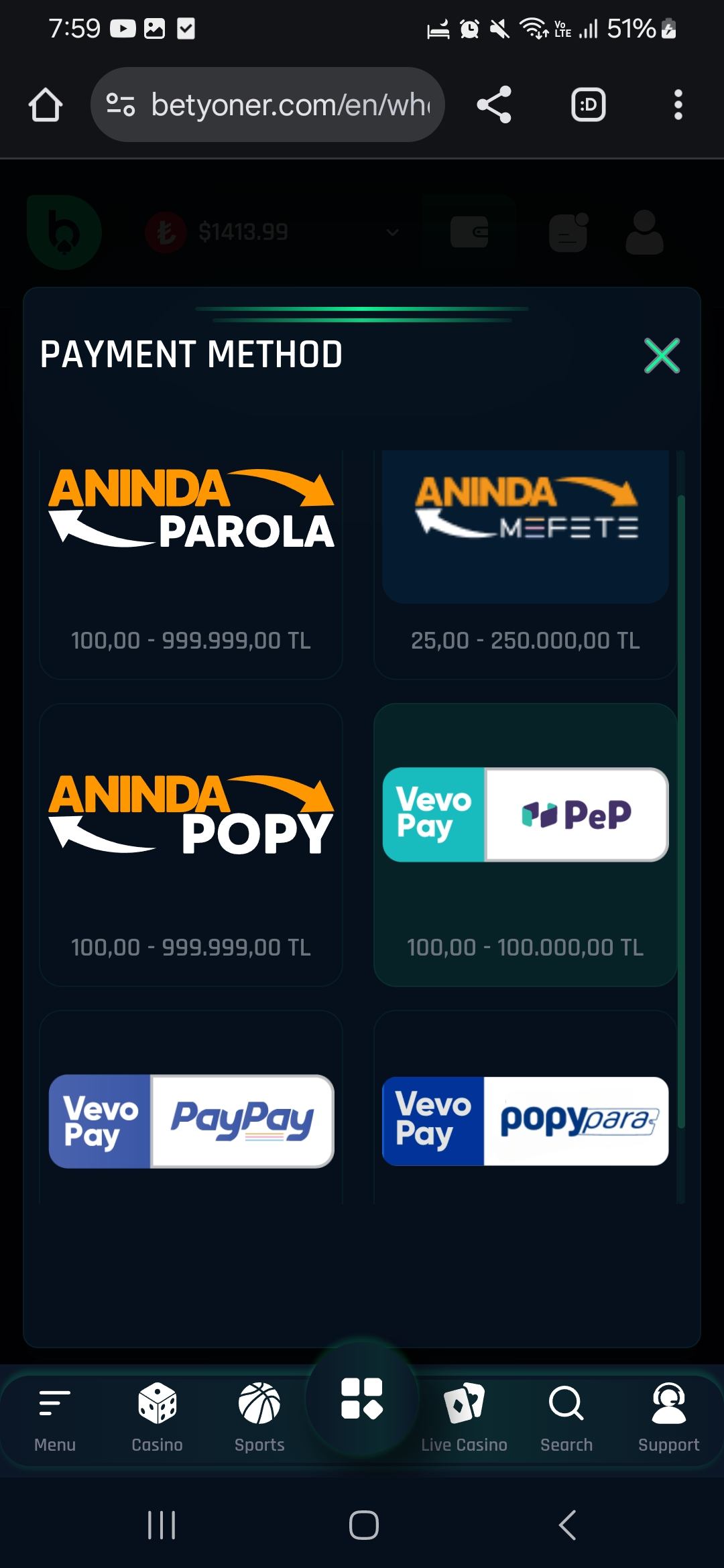This screenshot has width=724, height=1568.
Task: Share the page via the share icon
Action: [493, 105]
